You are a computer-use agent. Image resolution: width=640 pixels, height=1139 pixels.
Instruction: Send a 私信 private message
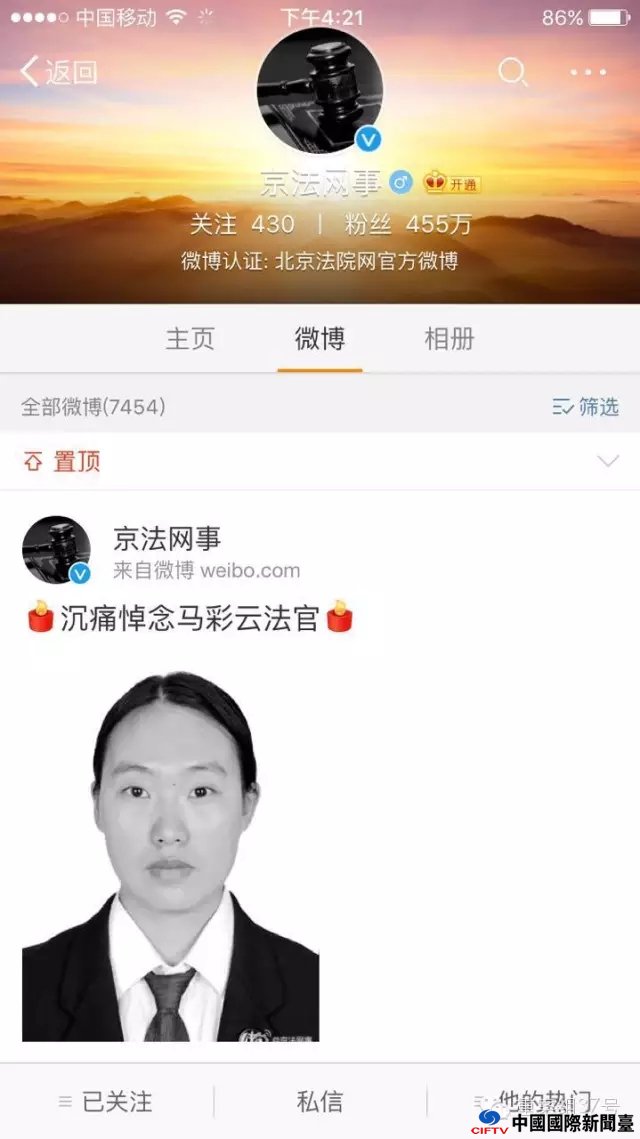[x=320, y=1101]
